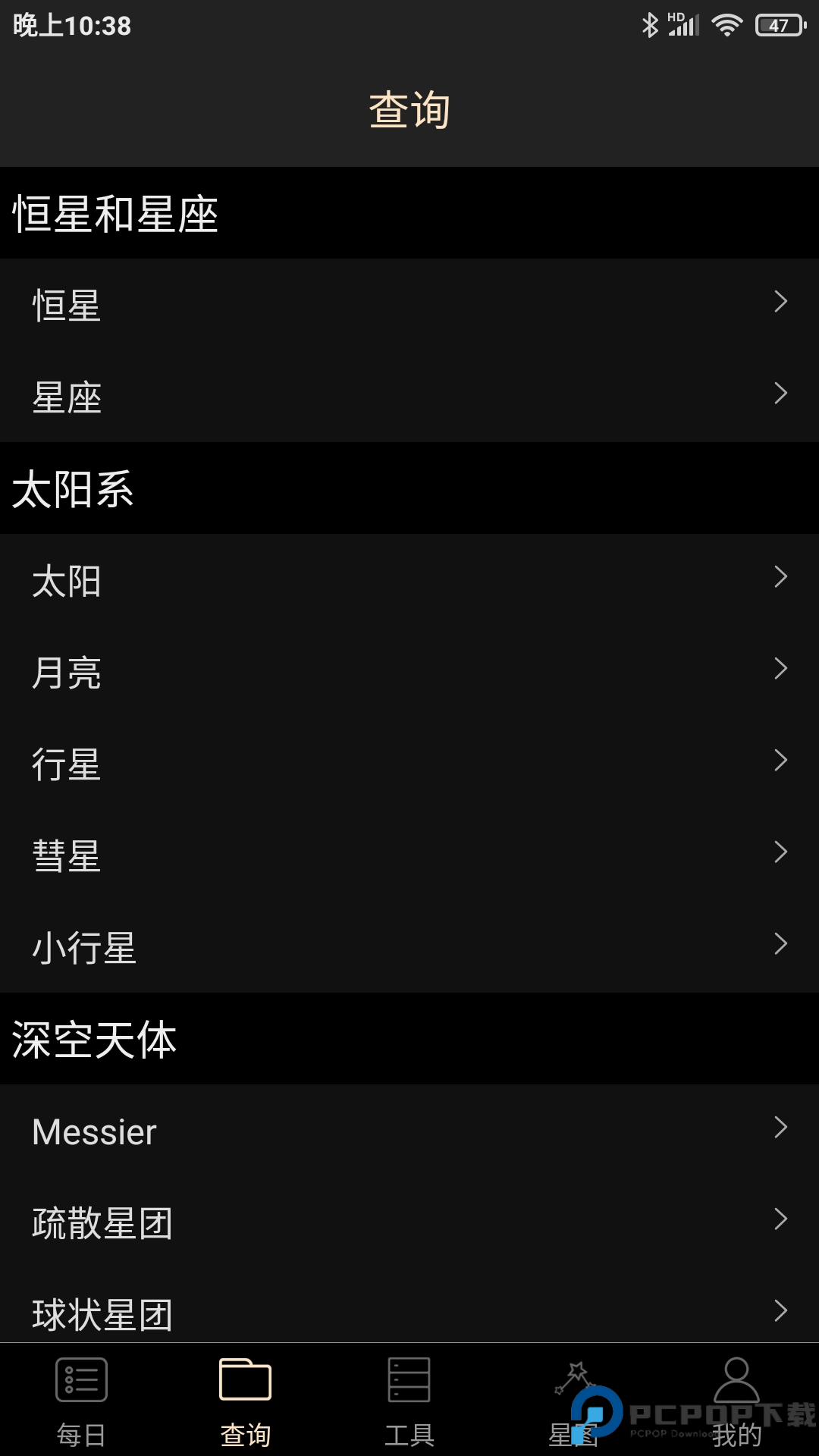Click the Bluetooth status bar icon
This screenshot has width=819, height=1456.
pos(651,24)
